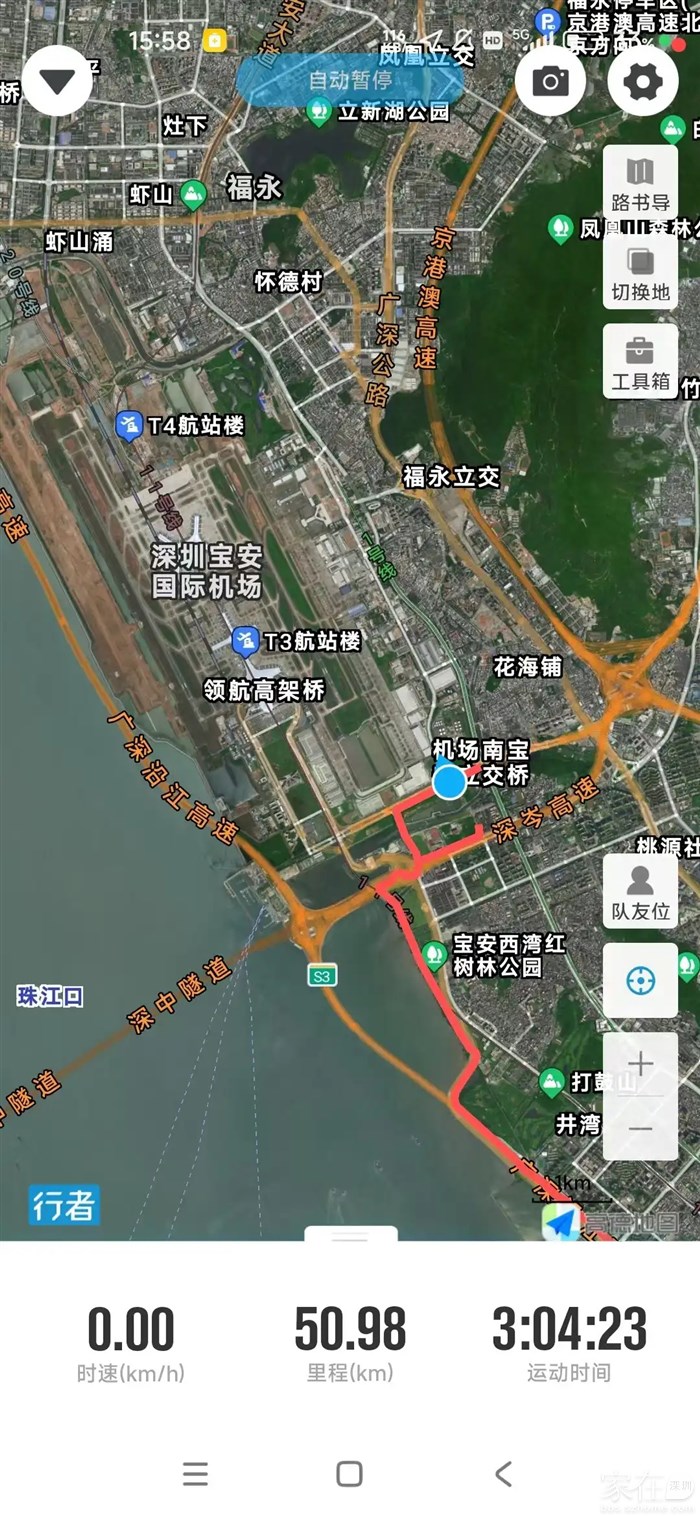
Task: Recenter map on current location
Action: tap(640, 981)
